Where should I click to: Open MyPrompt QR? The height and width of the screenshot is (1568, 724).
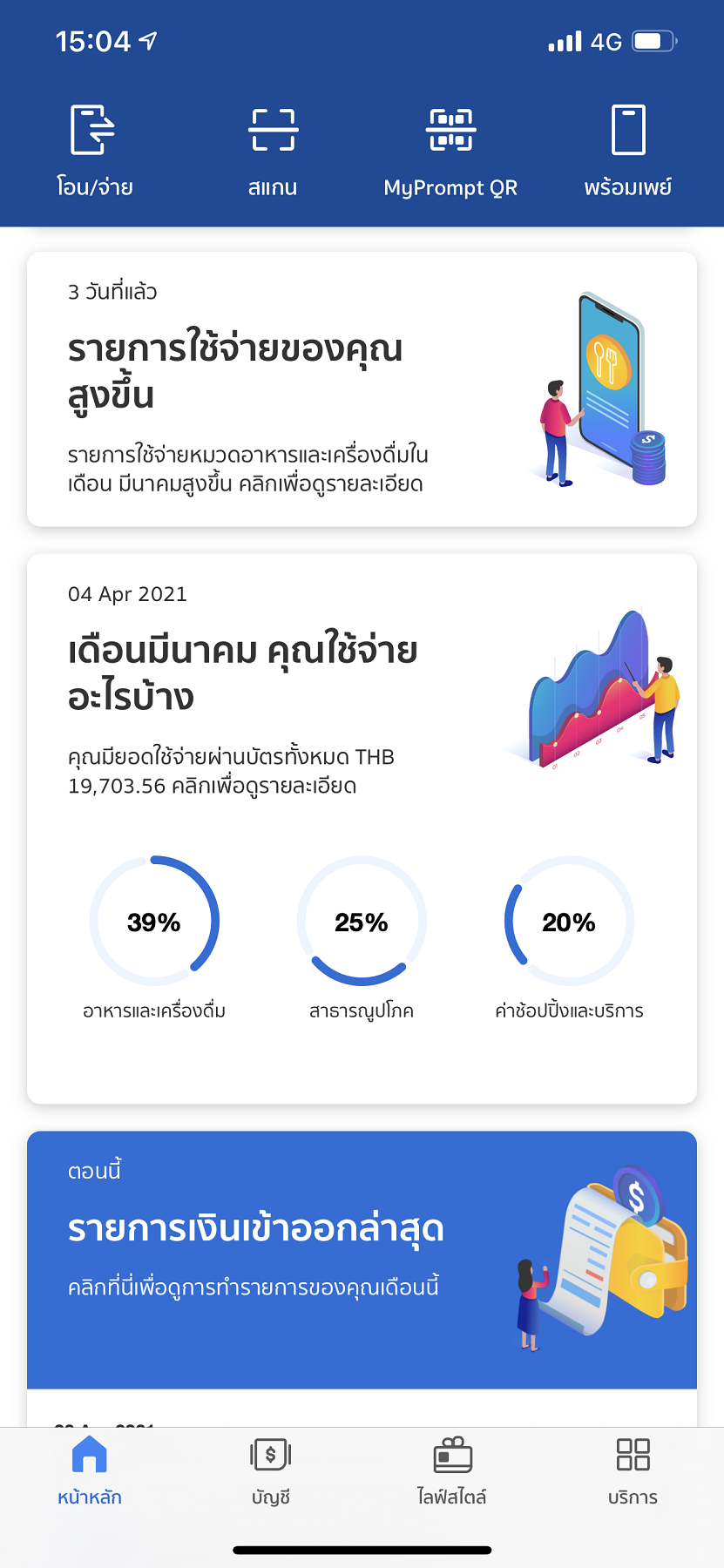[450, 148]
